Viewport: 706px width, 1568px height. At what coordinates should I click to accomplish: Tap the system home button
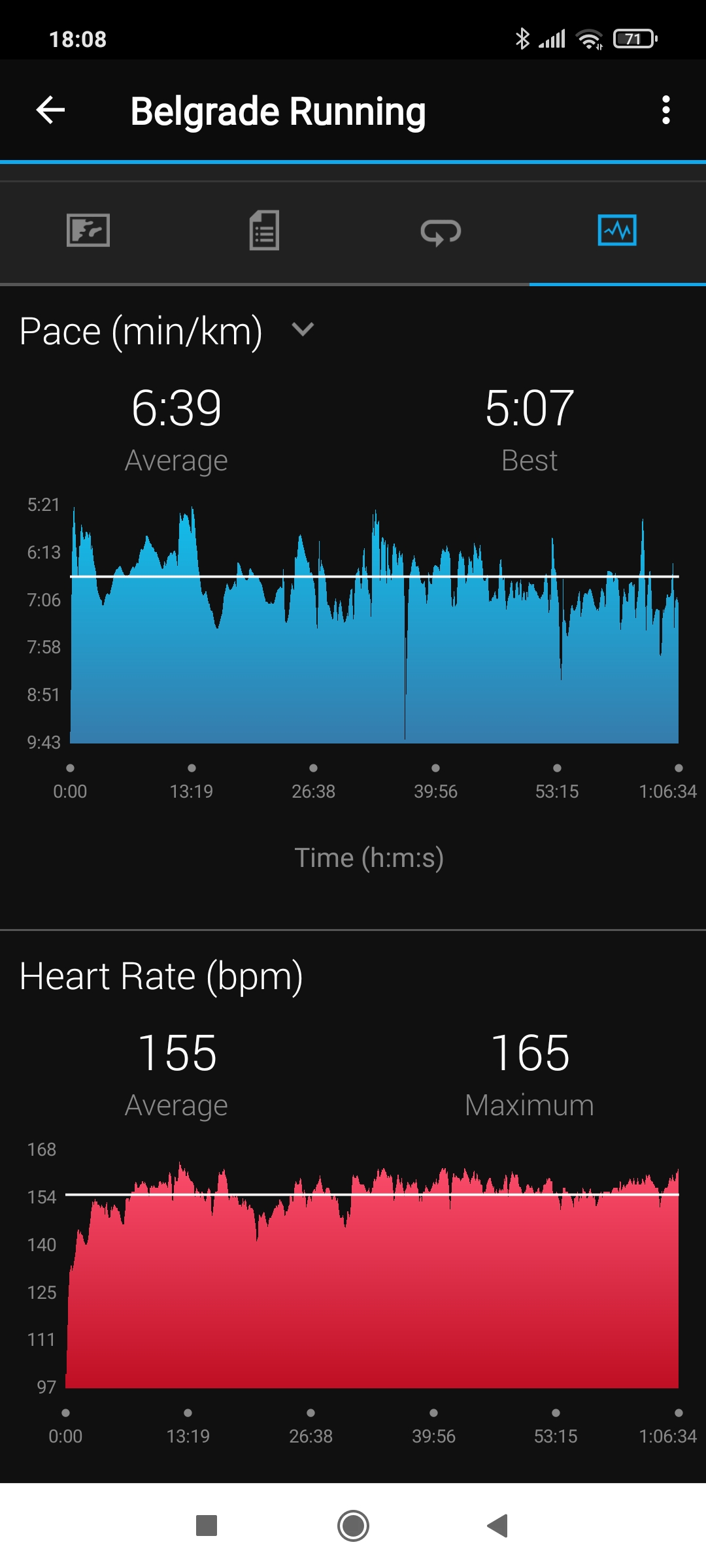pos(353,1526)
